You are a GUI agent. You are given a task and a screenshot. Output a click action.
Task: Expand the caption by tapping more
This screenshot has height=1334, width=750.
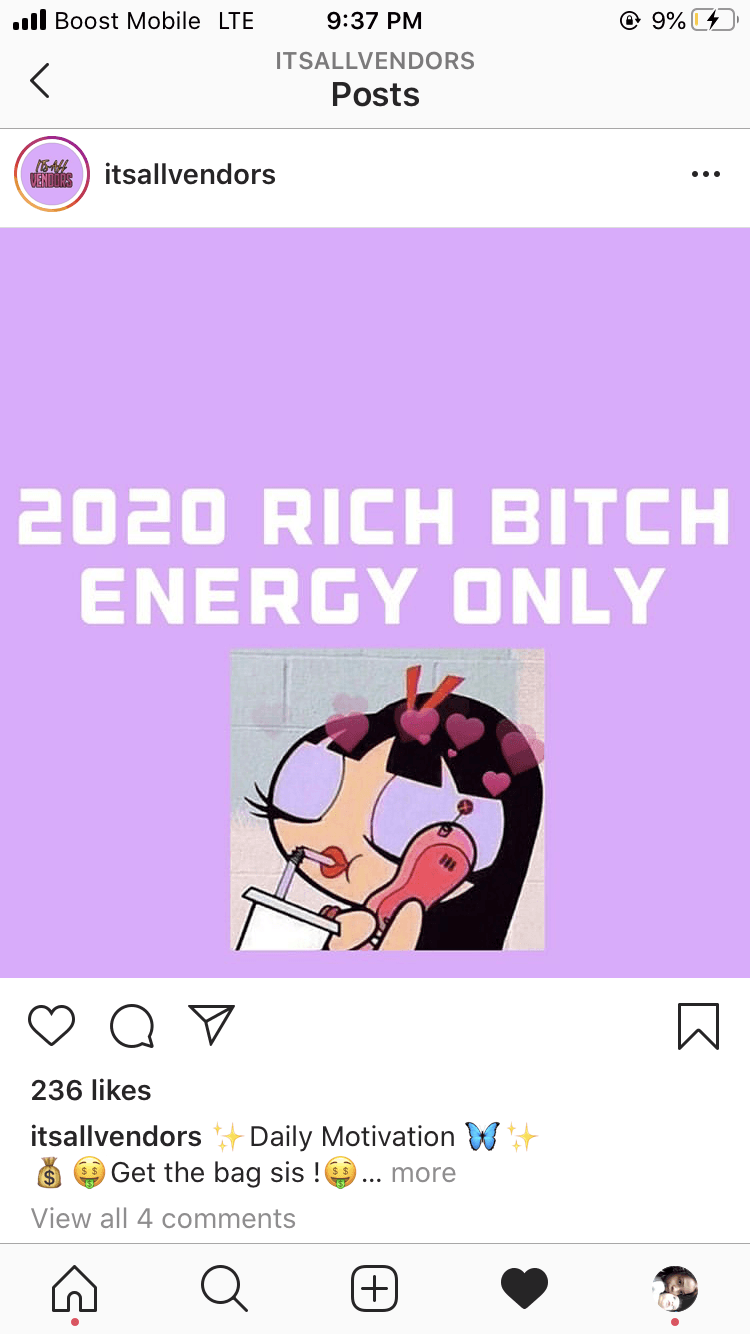click(423, 1173)
